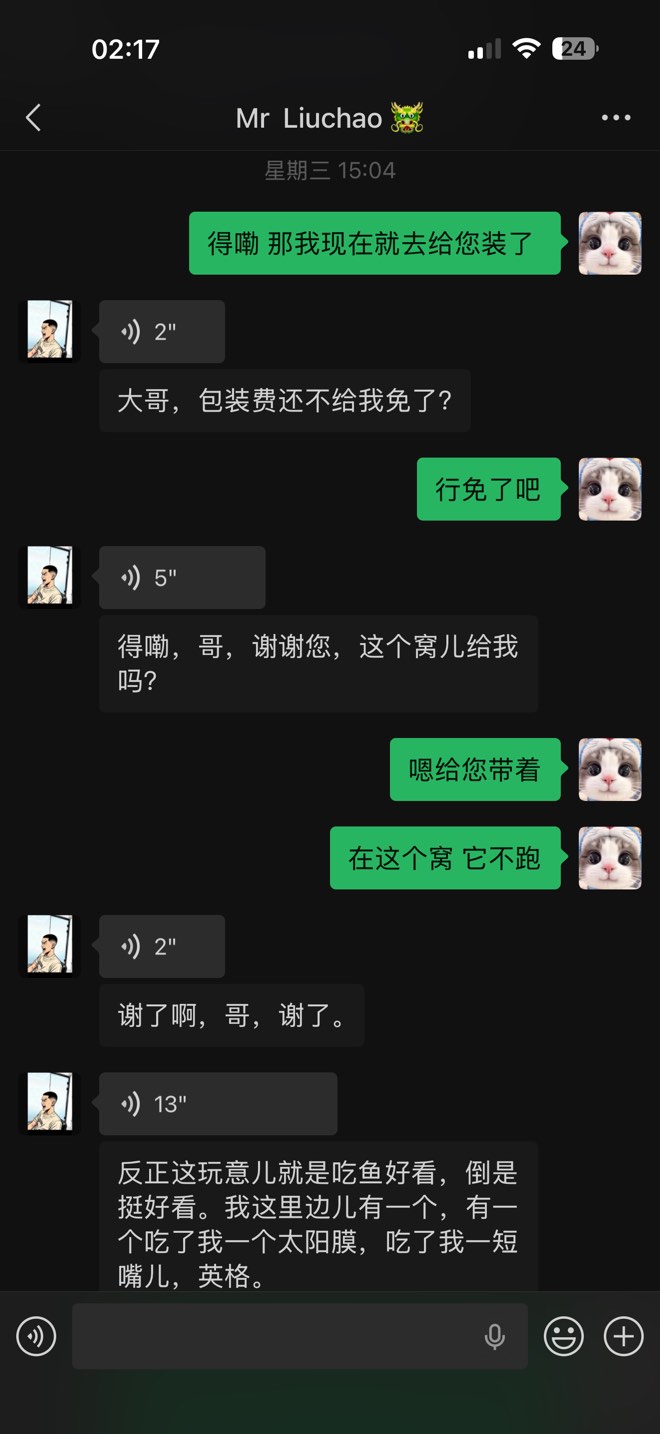This screenshot has width=660, height=1434.
Task: Open the chat info overflow menu
Action: (616, 118)
